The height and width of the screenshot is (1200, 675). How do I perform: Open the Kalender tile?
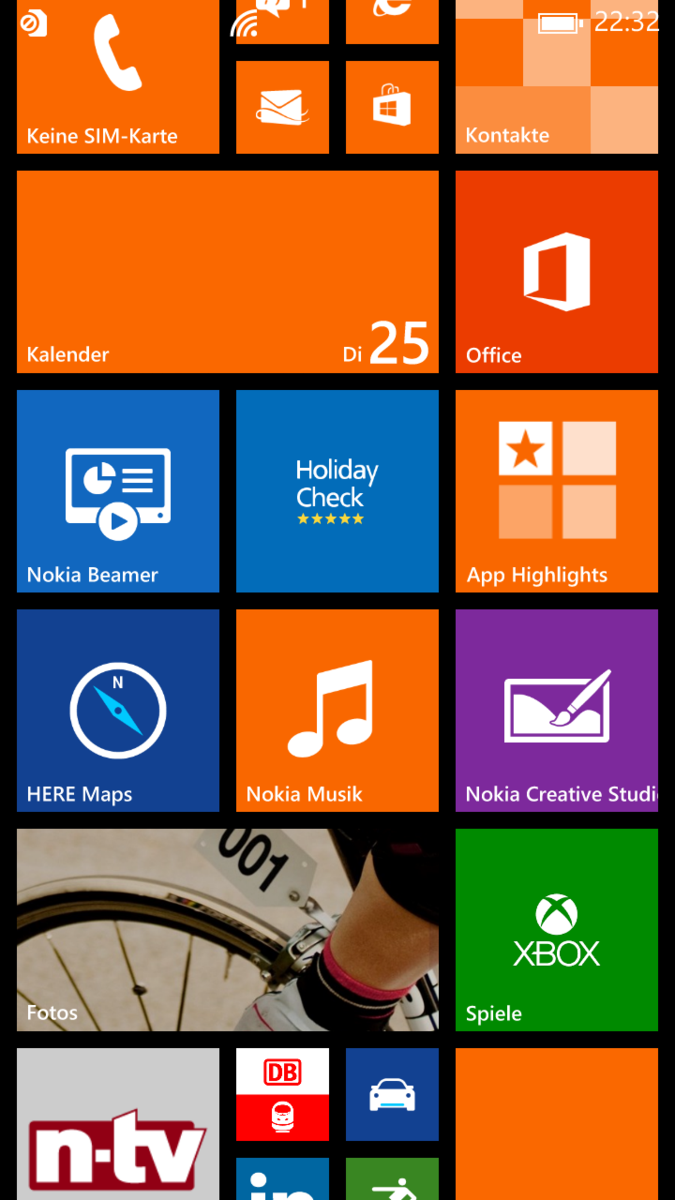228,272
